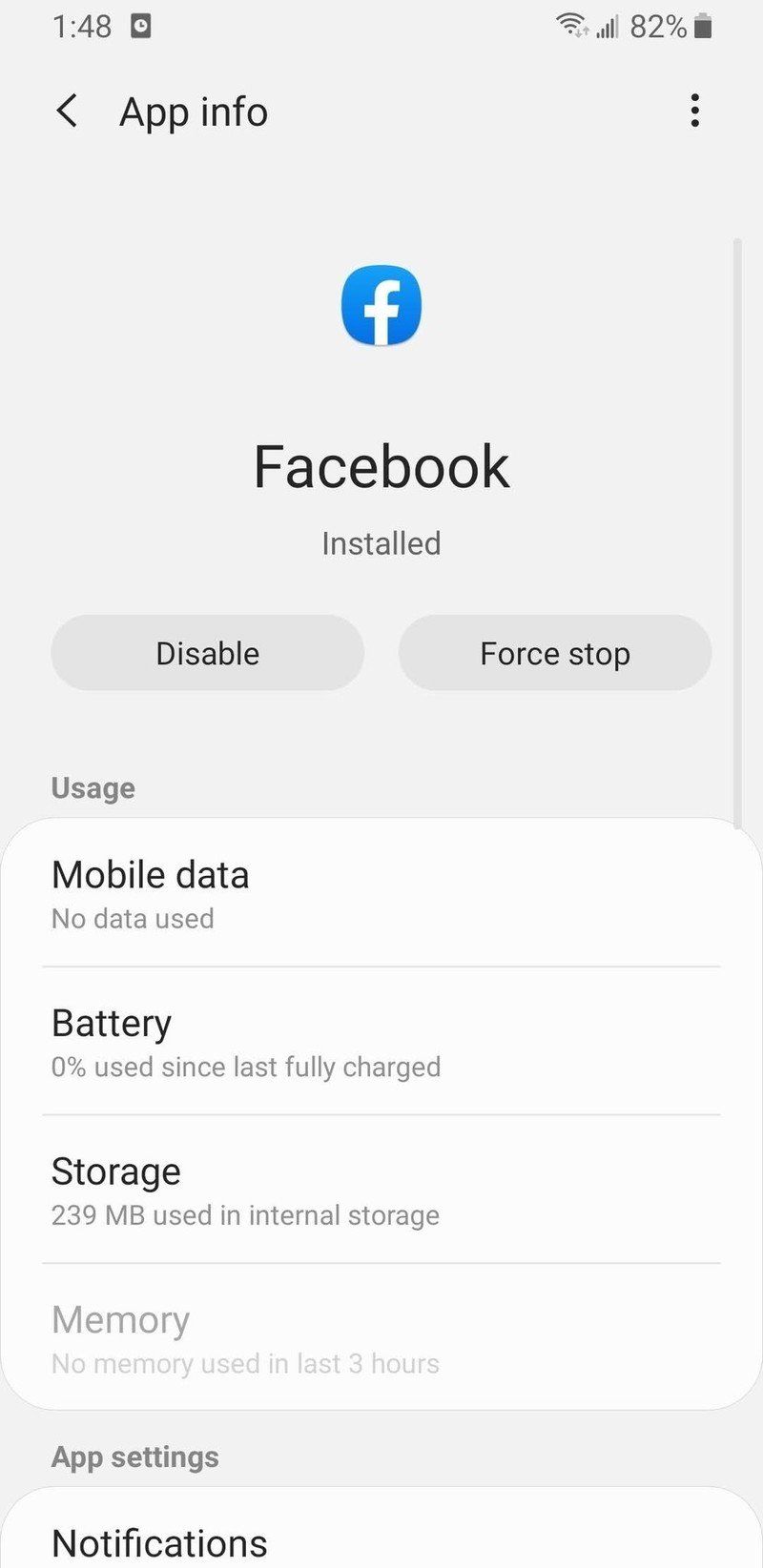This screenshot has height=1568, width=763.
Task: Open Mobile data usage details
Action: (x=381, y=894)
